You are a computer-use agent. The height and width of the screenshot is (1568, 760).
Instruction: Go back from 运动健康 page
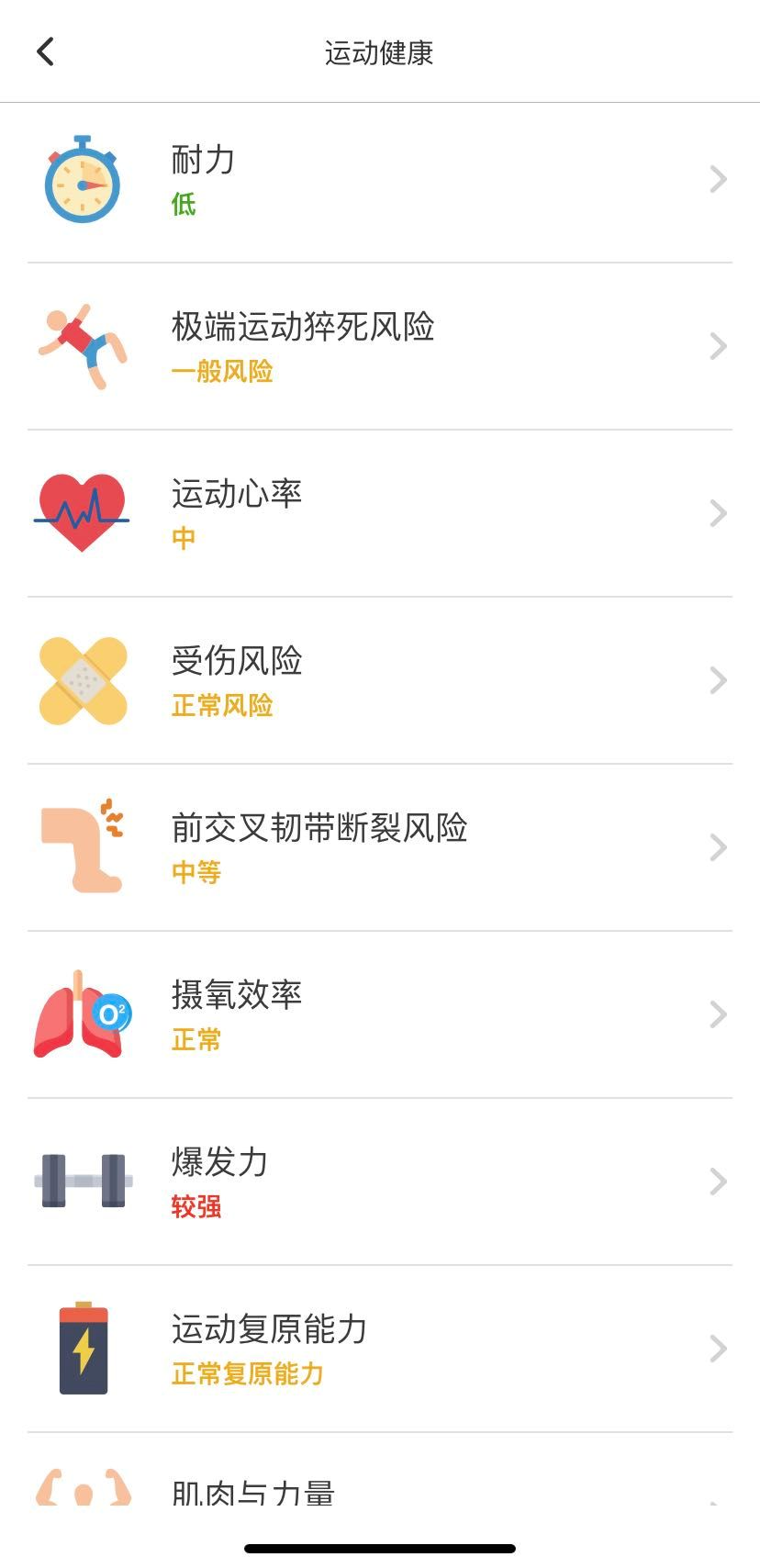point(45,52)
